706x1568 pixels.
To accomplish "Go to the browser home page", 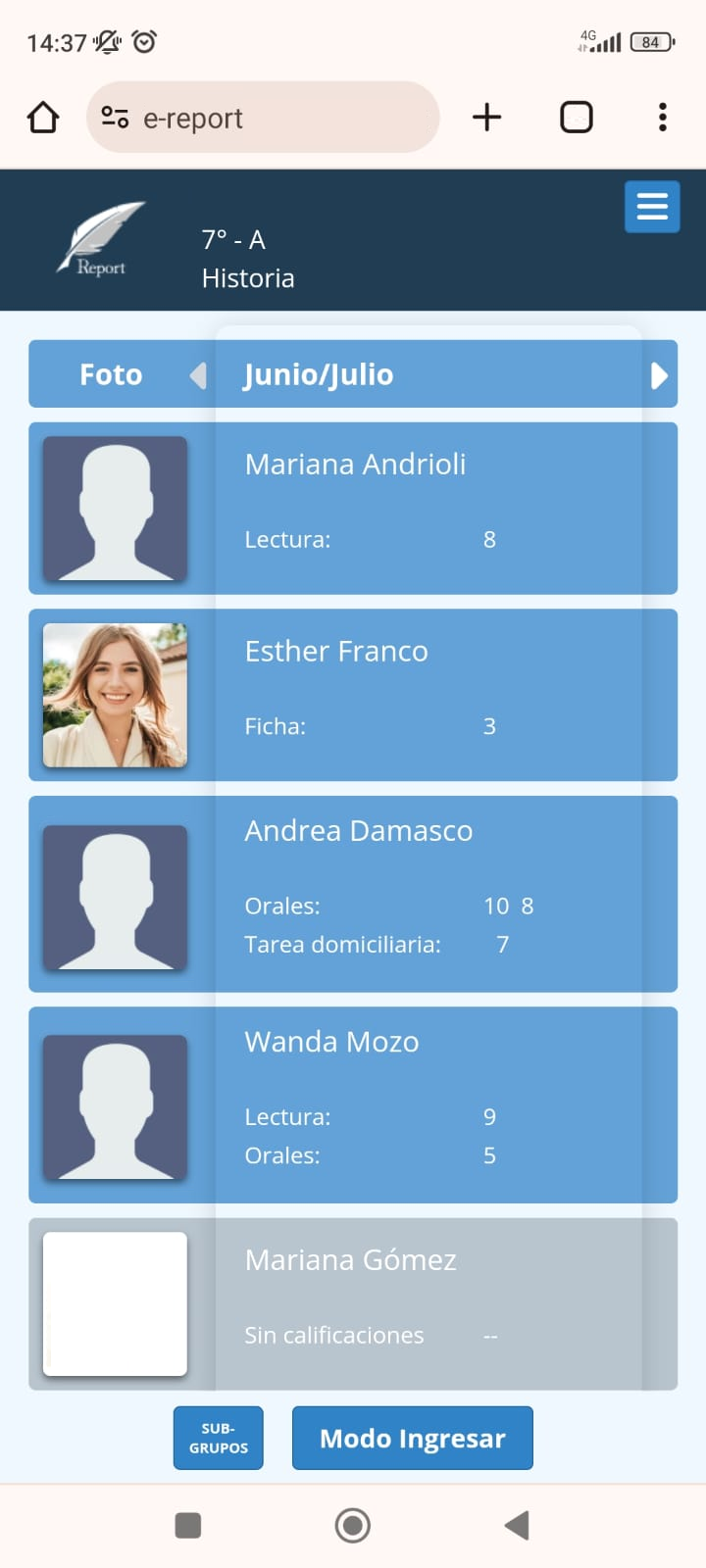I will coord(43,118).
